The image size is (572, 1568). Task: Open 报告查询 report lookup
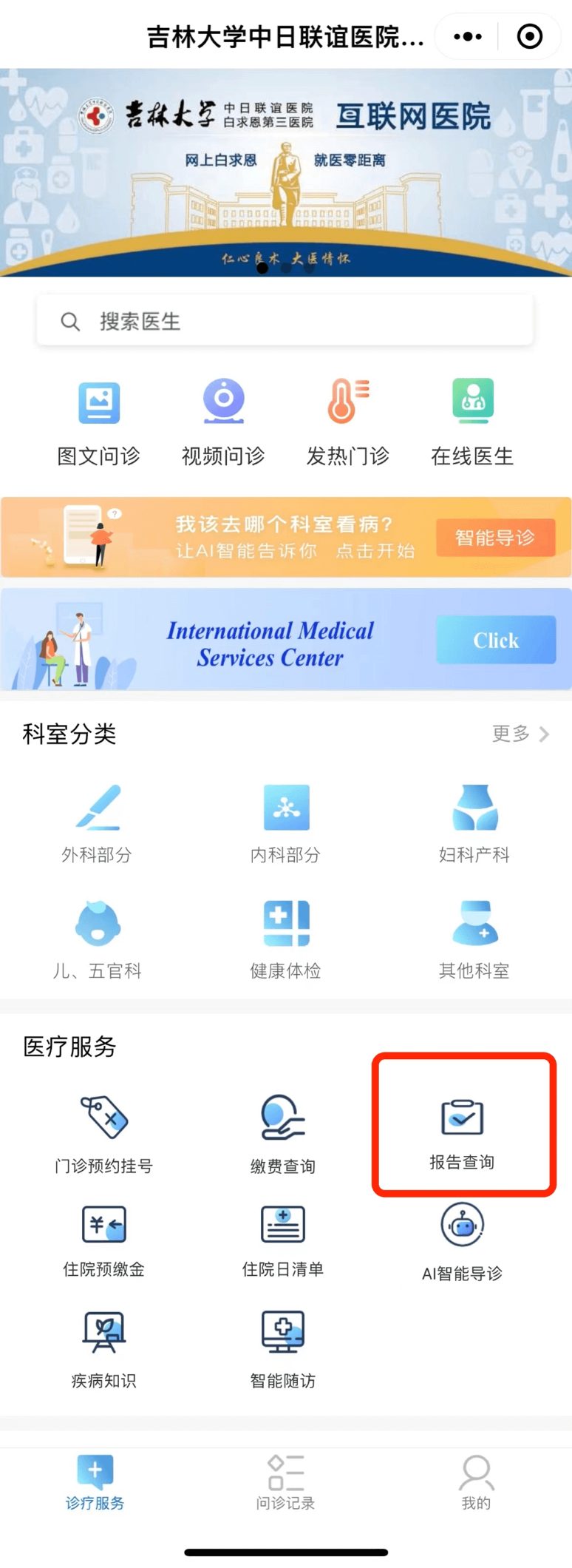(x=463, y=1132)
